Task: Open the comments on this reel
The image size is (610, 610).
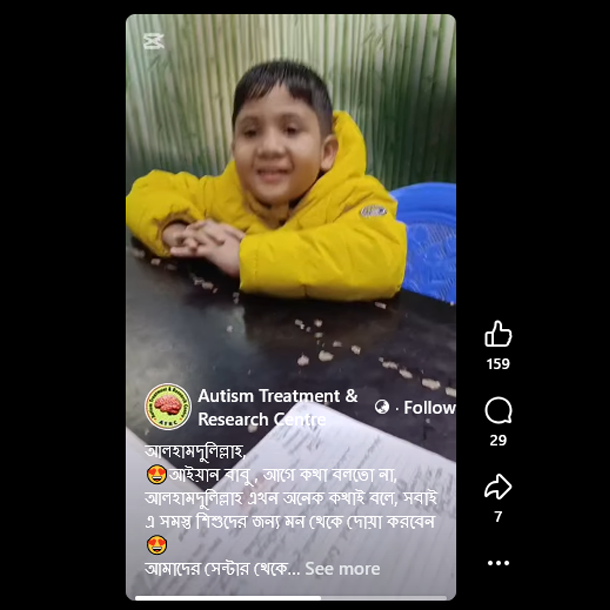Action: (x=498, y=411)
